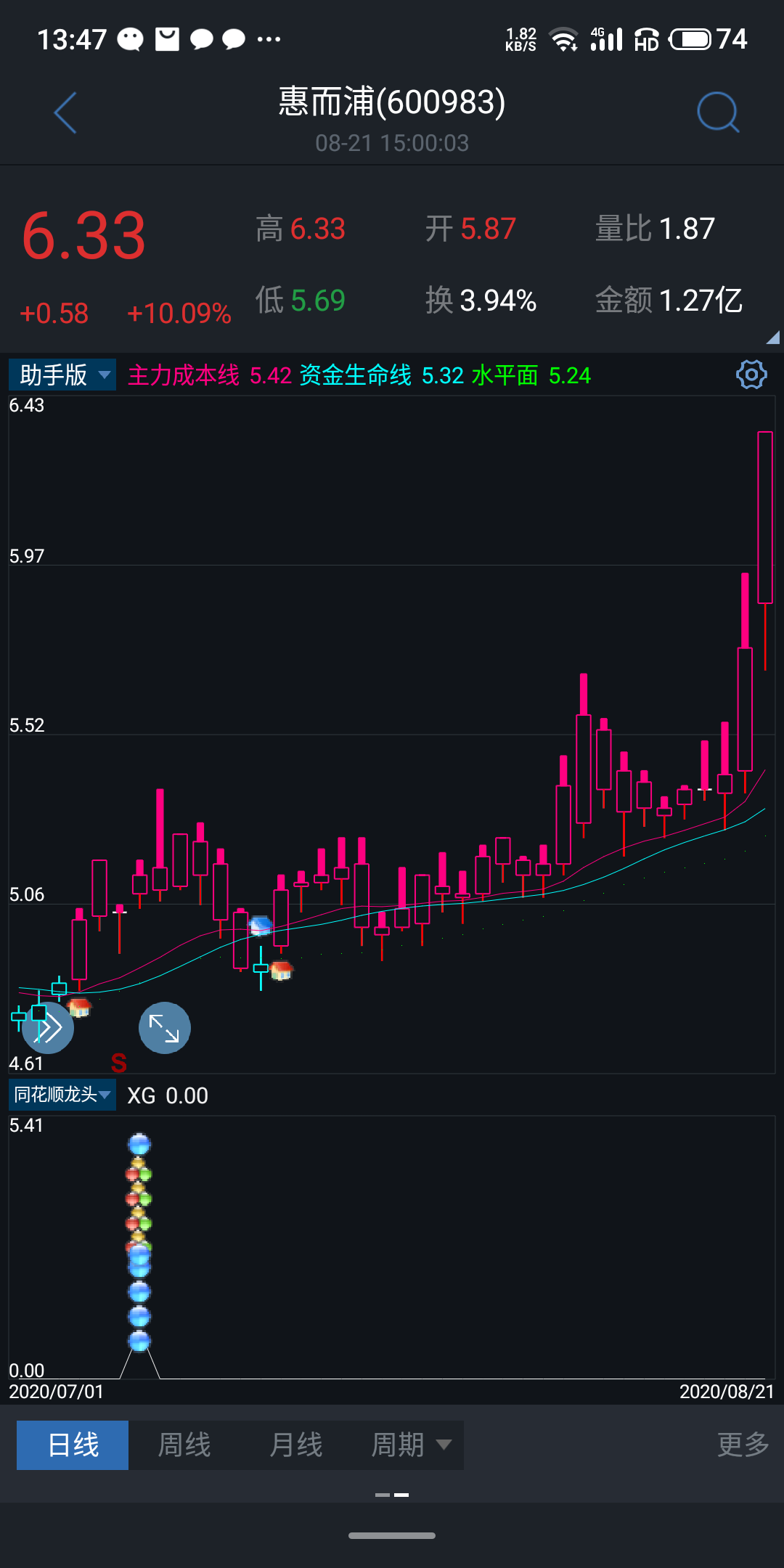Screen dimensions: 784x1568
Task: Go back using the top-left arrow
Action: pos(65,113)
